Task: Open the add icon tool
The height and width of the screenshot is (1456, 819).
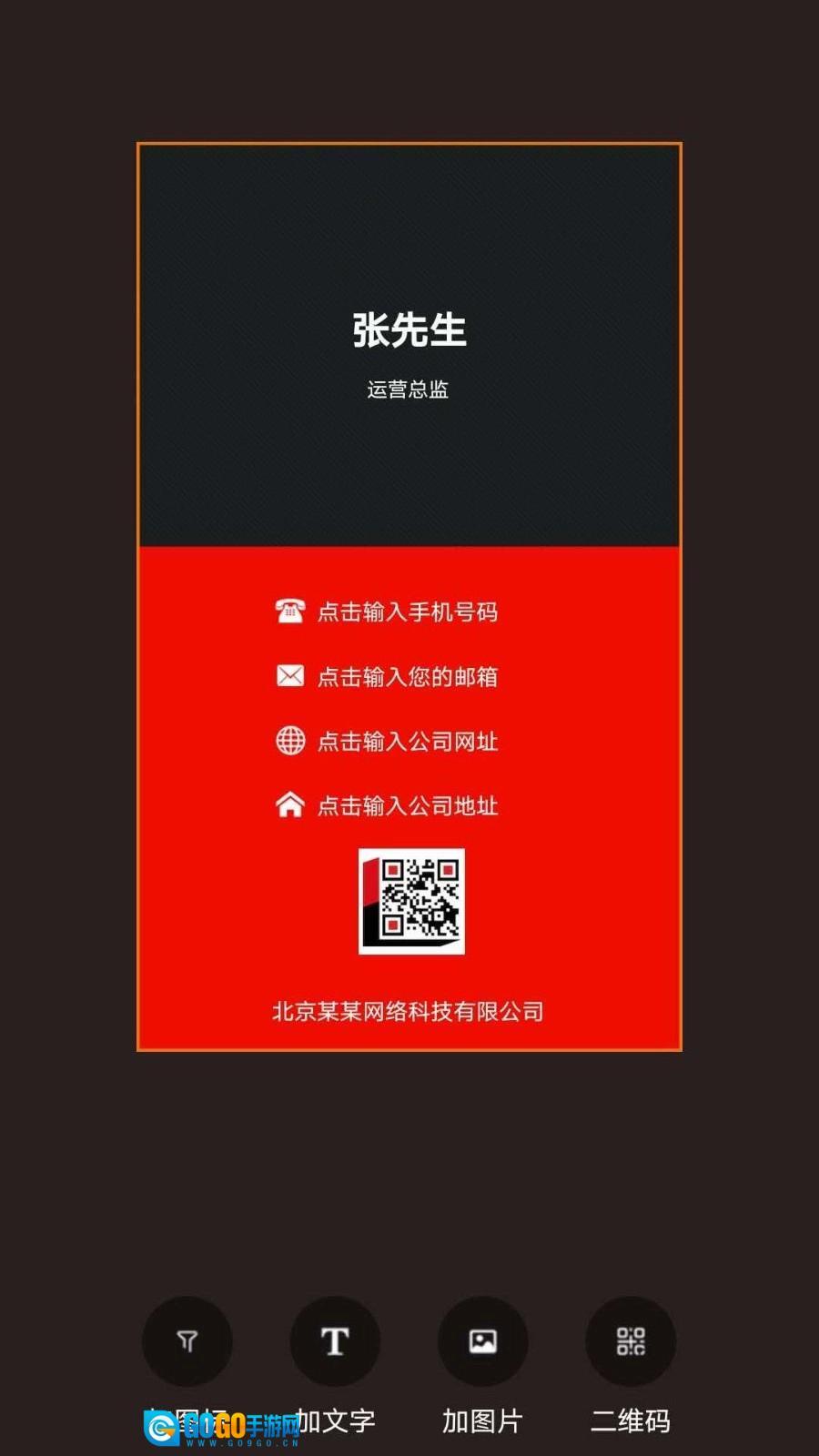Action: coord(187,1341)
